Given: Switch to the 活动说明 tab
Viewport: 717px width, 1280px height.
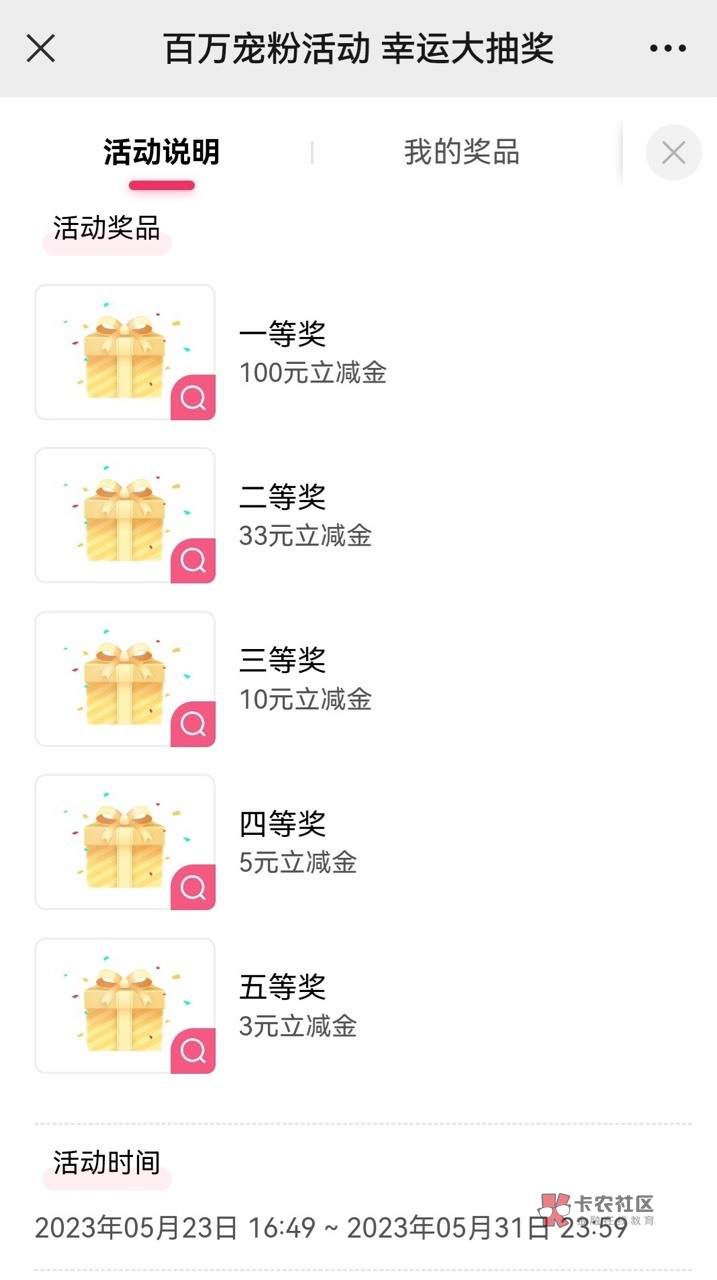Looking at the screenshot, I should coord(161,152).
